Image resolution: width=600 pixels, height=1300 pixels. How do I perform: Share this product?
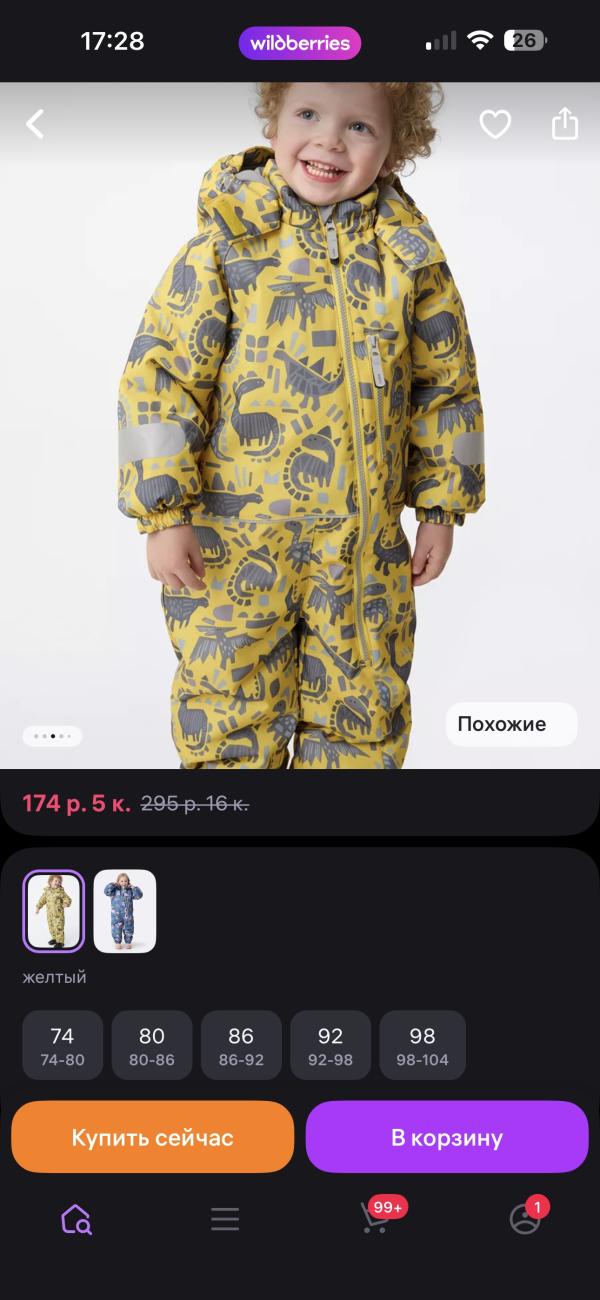[x=565, y=124]
